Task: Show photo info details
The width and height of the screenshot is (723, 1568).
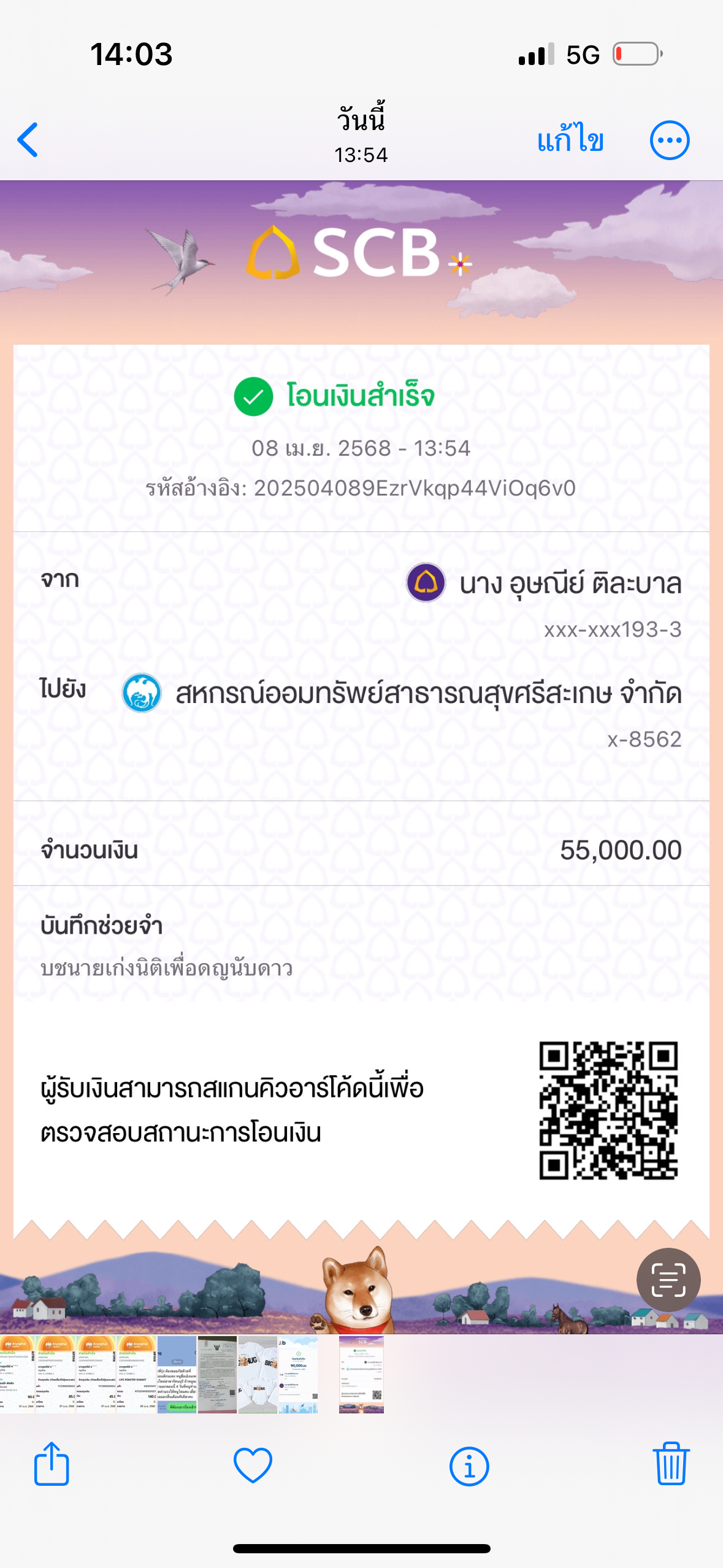Action: [x=469, y=1466]
